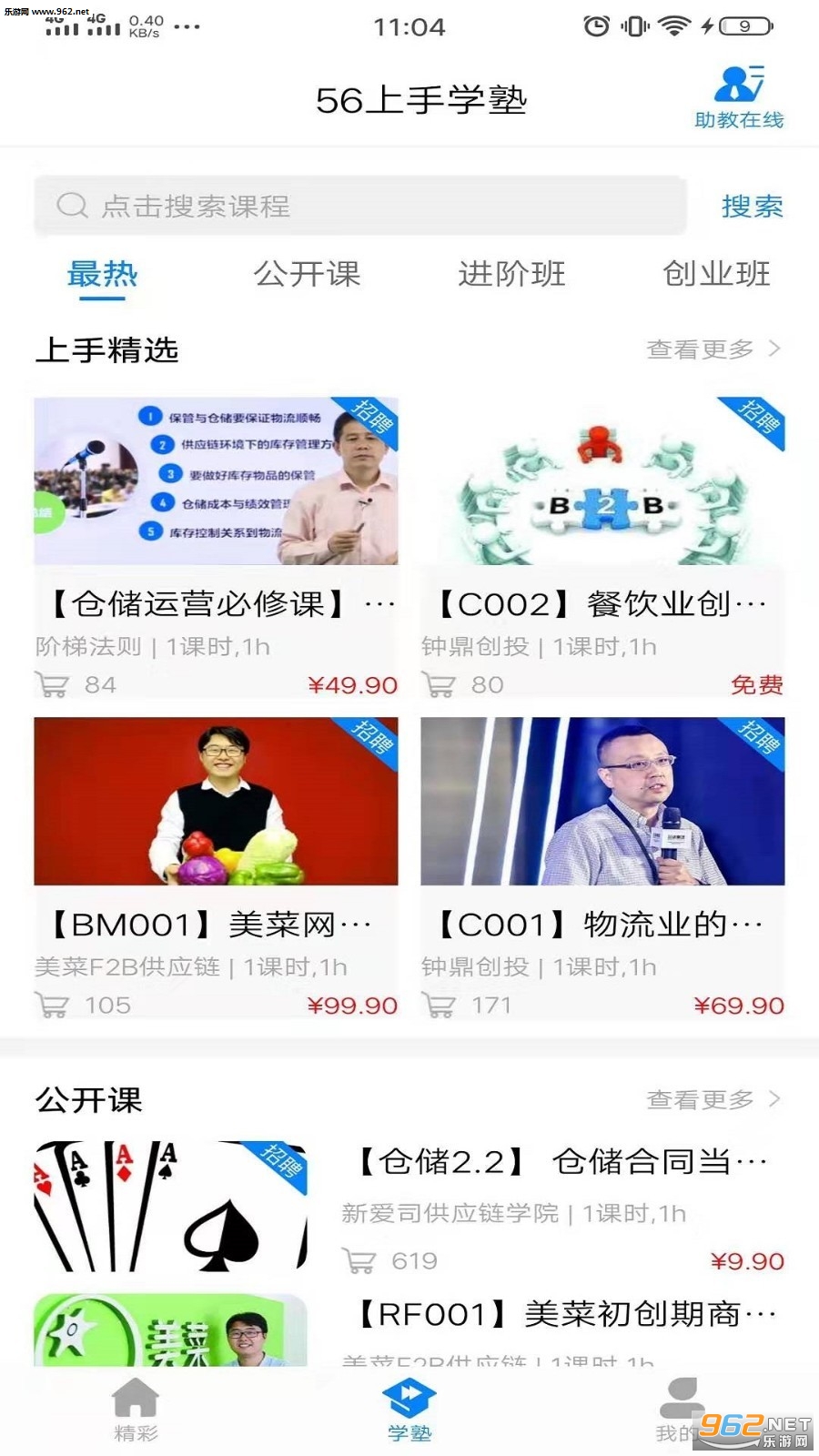Open the C001 物流业的 course card
This screenshot has width=819, height=1456.
coord(602,866)
